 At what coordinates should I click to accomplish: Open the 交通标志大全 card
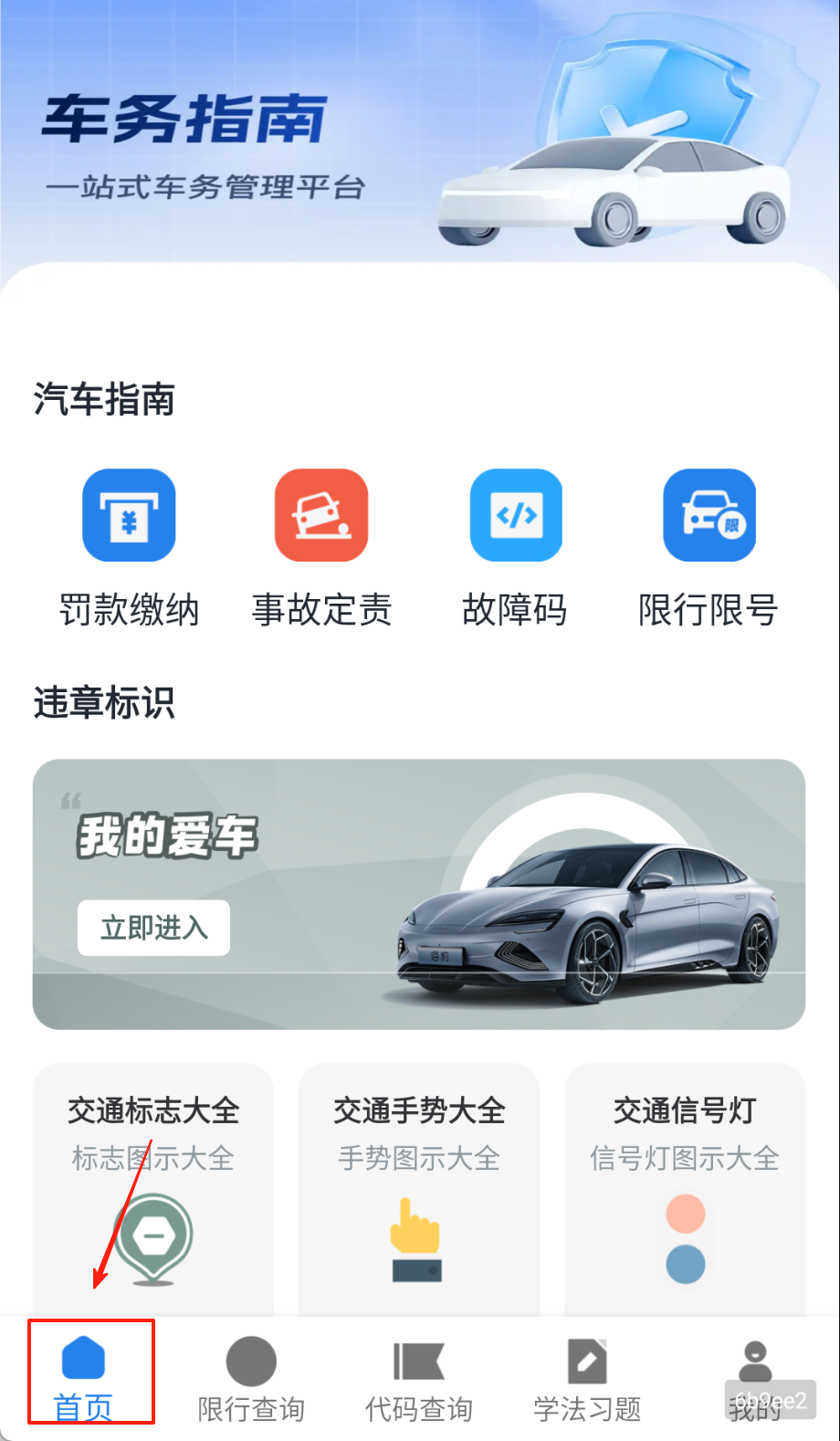click(x=153, y=1187)
